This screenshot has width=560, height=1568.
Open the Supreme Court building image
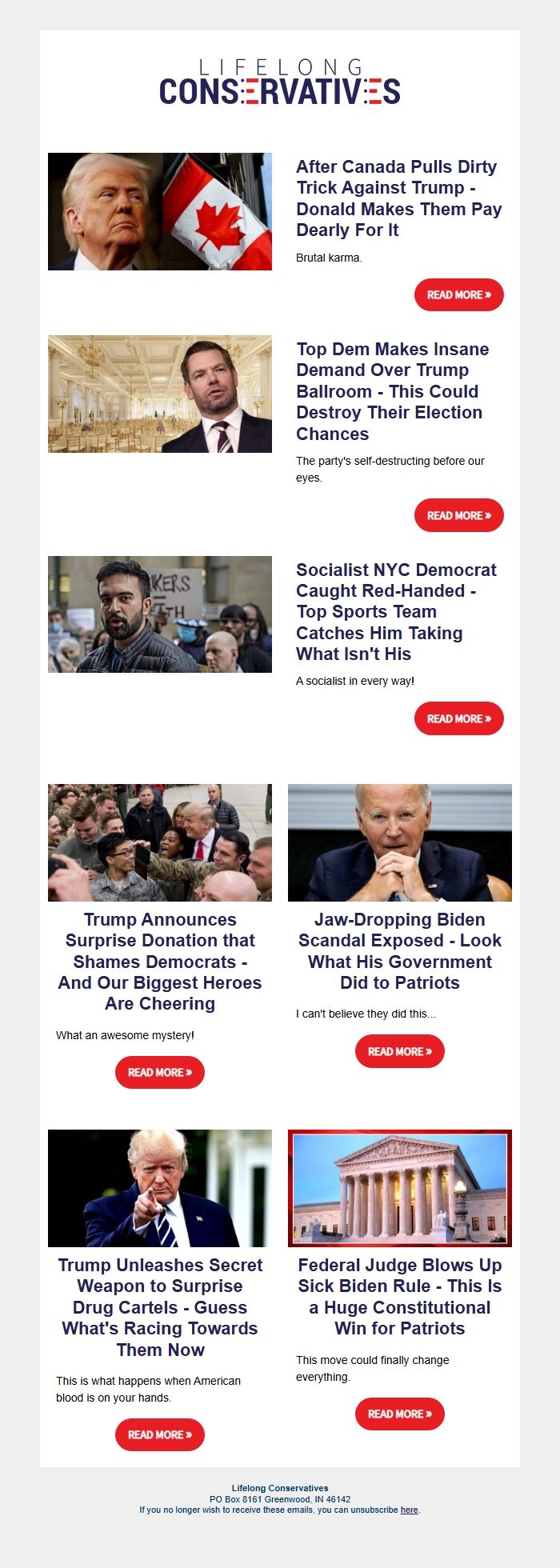[399, 1189]
